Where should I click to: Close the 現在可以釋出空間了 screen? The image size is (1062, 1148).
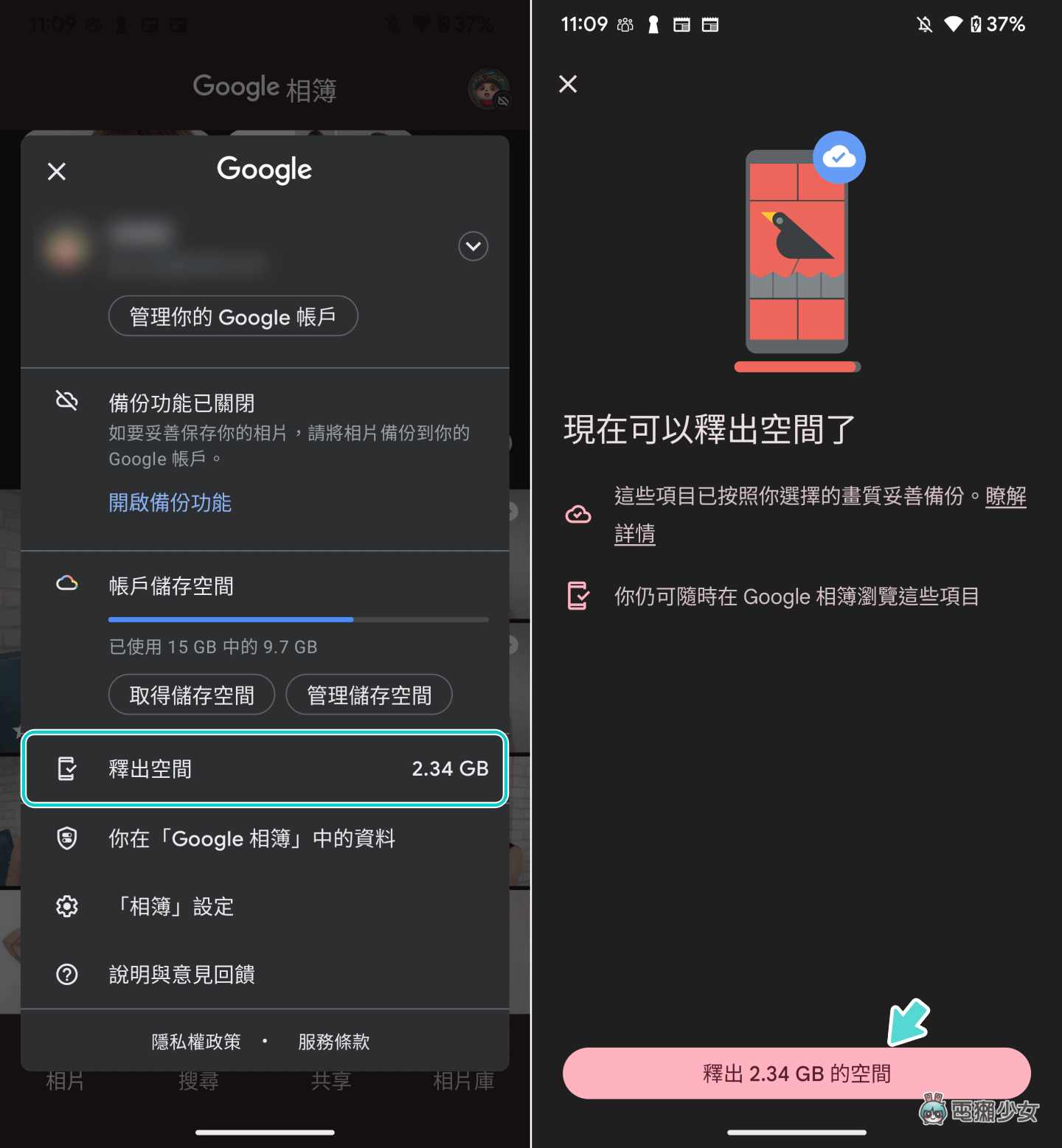tap(568, 84)
